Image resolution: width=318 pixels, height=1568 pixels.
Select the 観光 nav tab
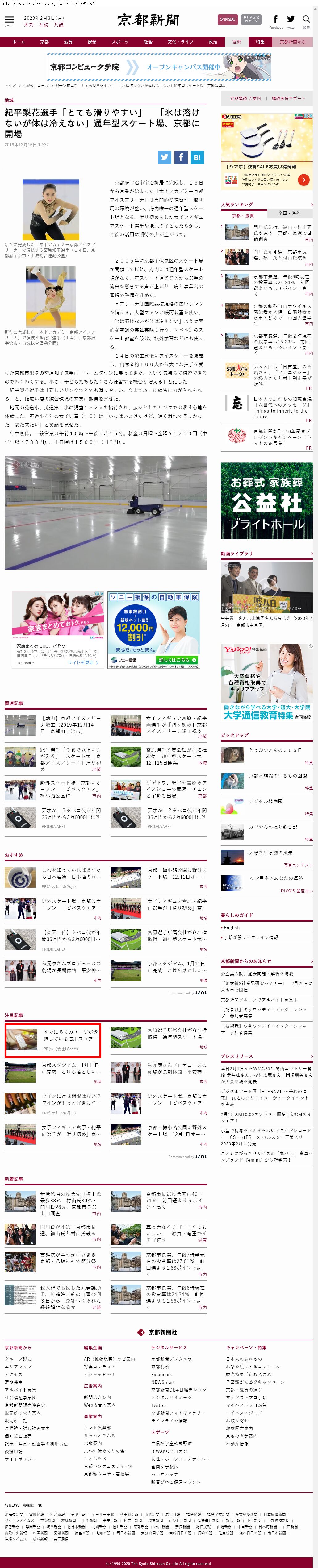pos(92,42)
